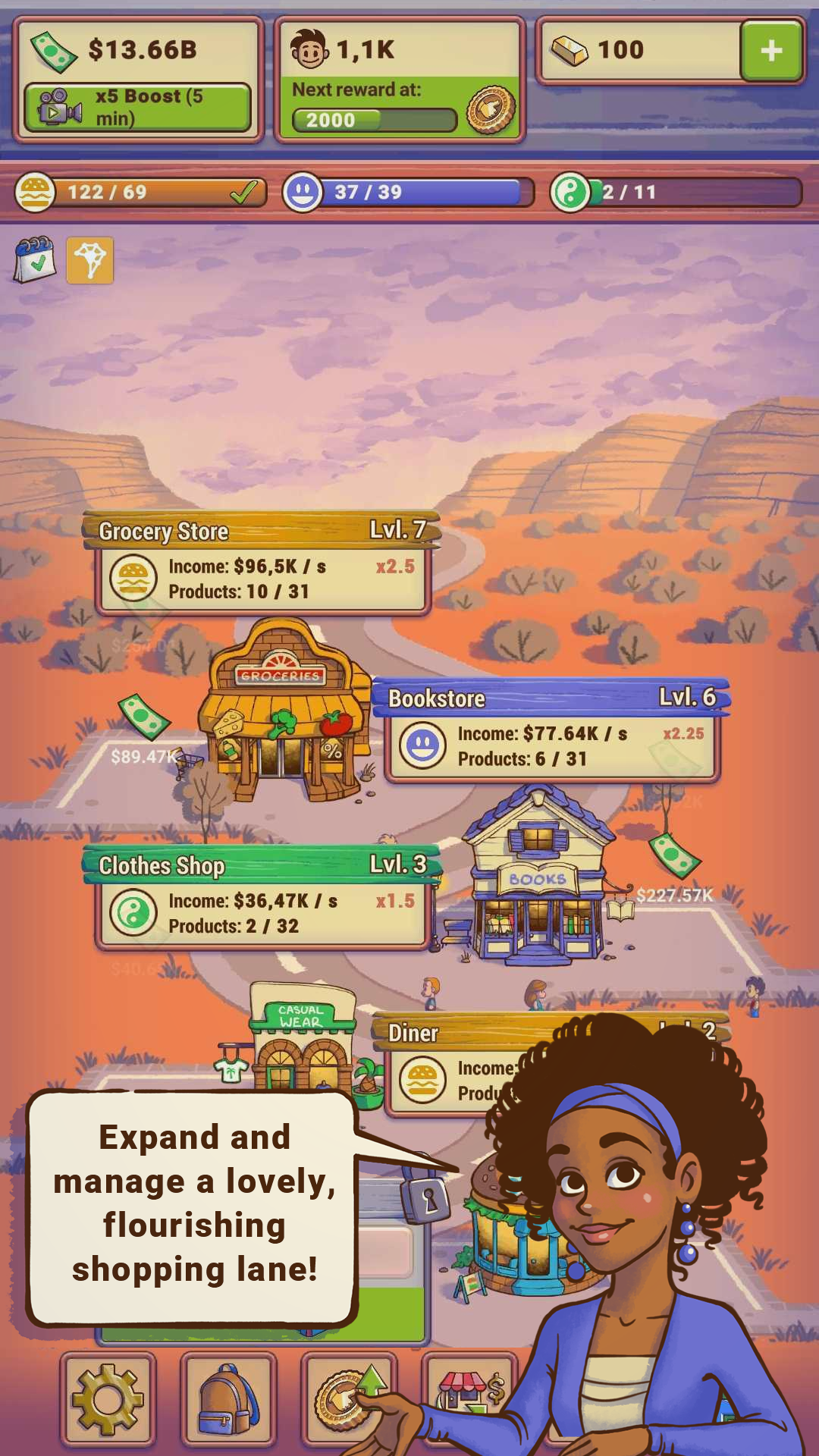
Task: Open the coin upgrades button
Action: pos(349,1399)
